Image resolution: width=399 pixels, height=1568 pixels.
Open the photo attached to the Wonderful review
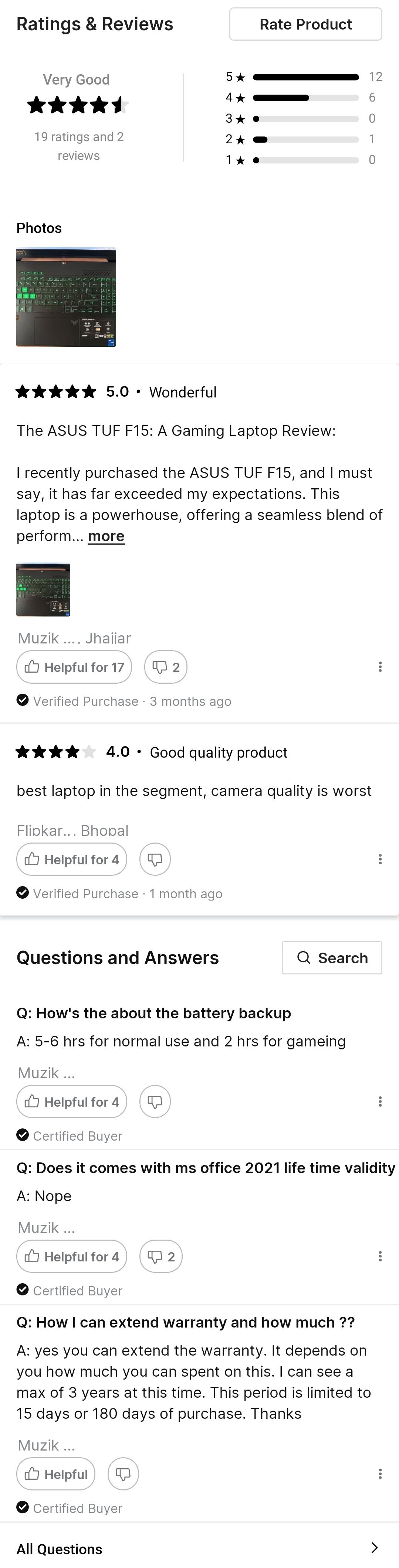(43, 590)
